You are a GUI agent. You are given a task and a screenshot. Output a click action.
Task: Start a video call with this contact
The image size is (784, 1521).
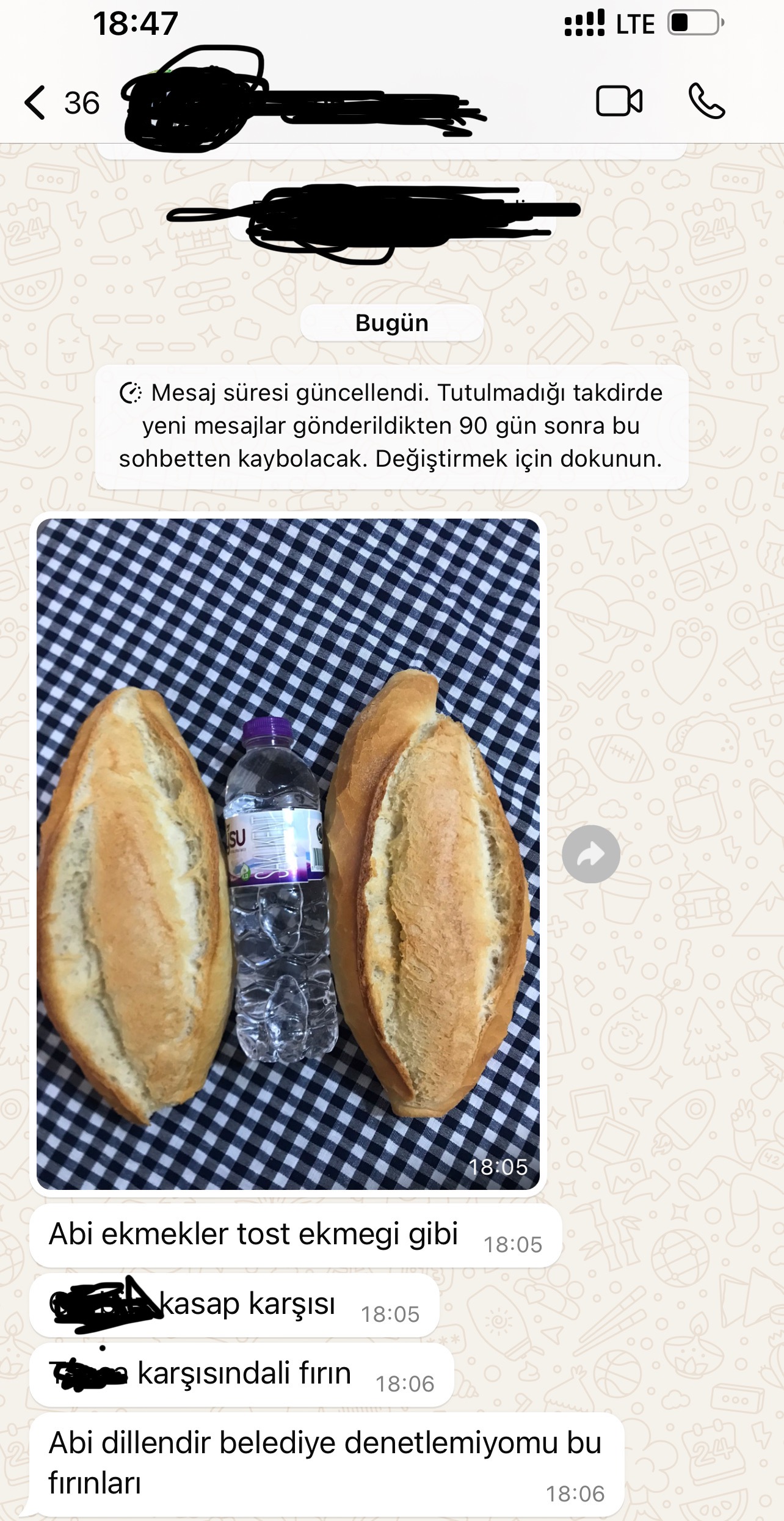click(x=619, y=101)
